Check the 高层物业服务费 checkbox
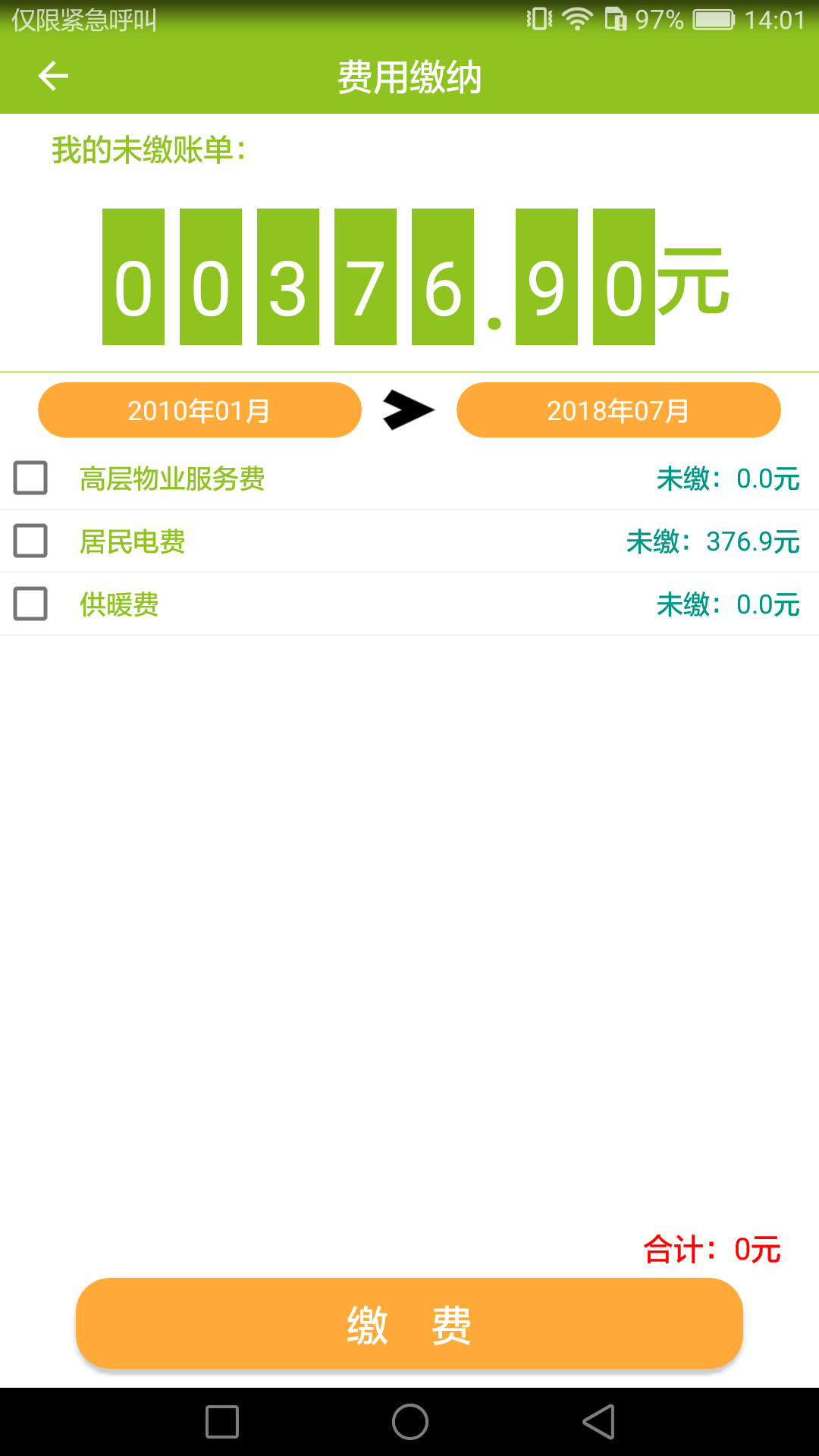Viewport: 819px width, 1456px height. (31, 479)
